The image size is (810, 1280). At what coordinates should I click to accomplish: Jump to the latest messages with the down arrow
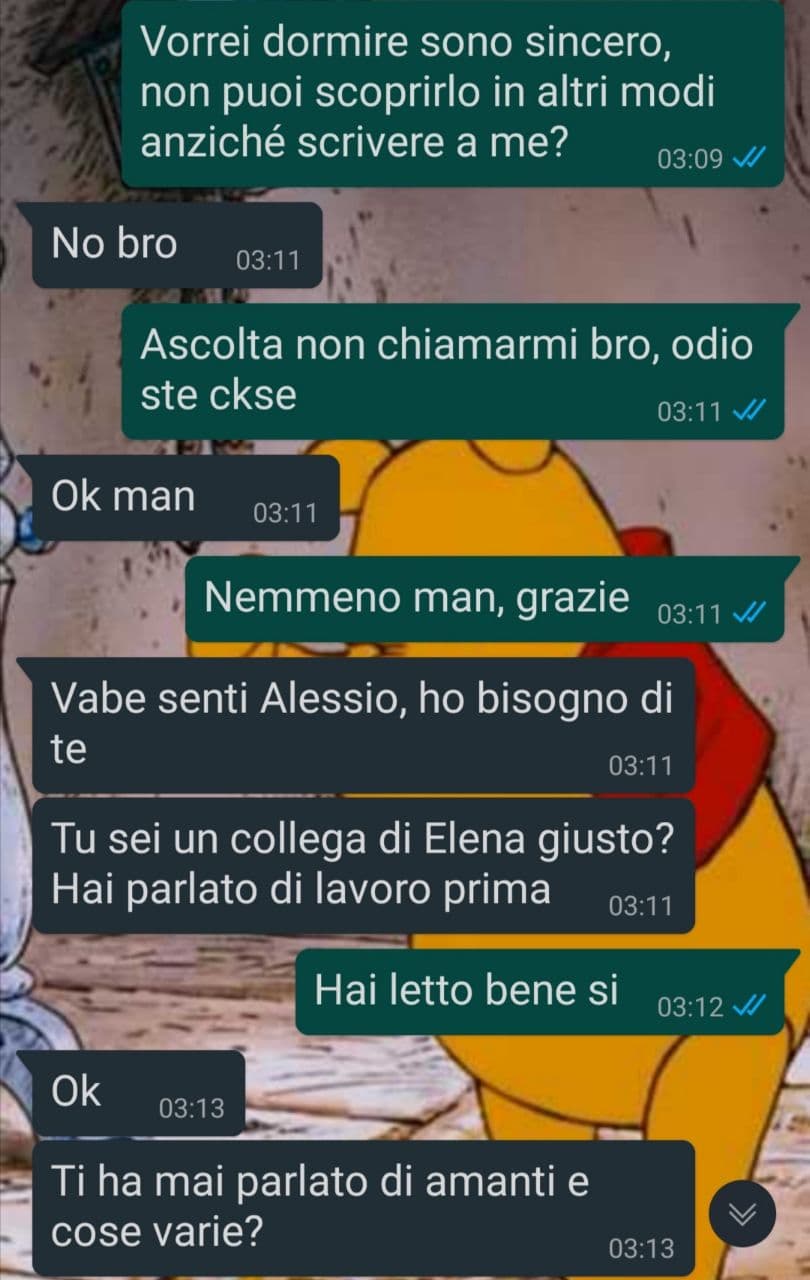point(742,1212)
